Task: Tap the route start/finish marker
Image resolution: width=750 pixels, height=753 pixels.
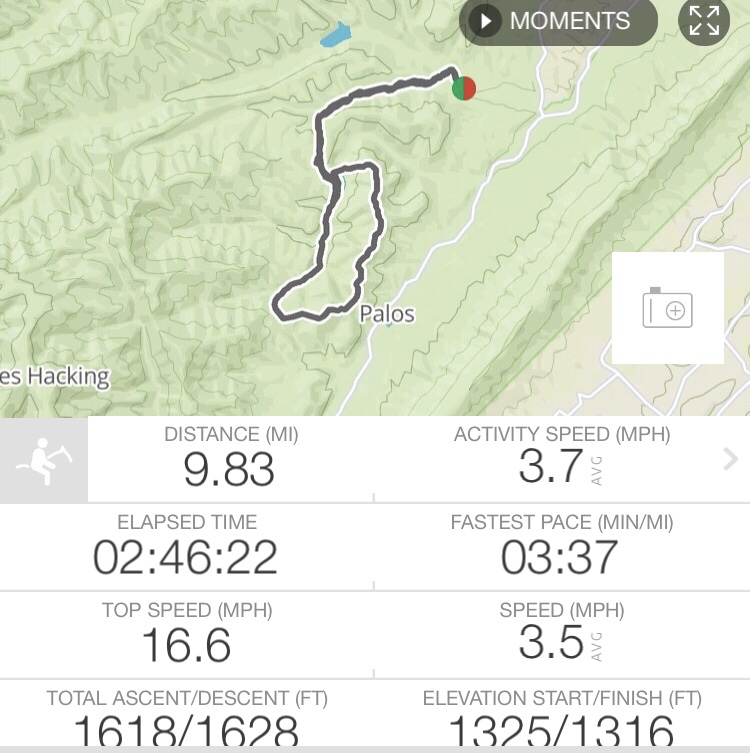Action: pos(463,89)
